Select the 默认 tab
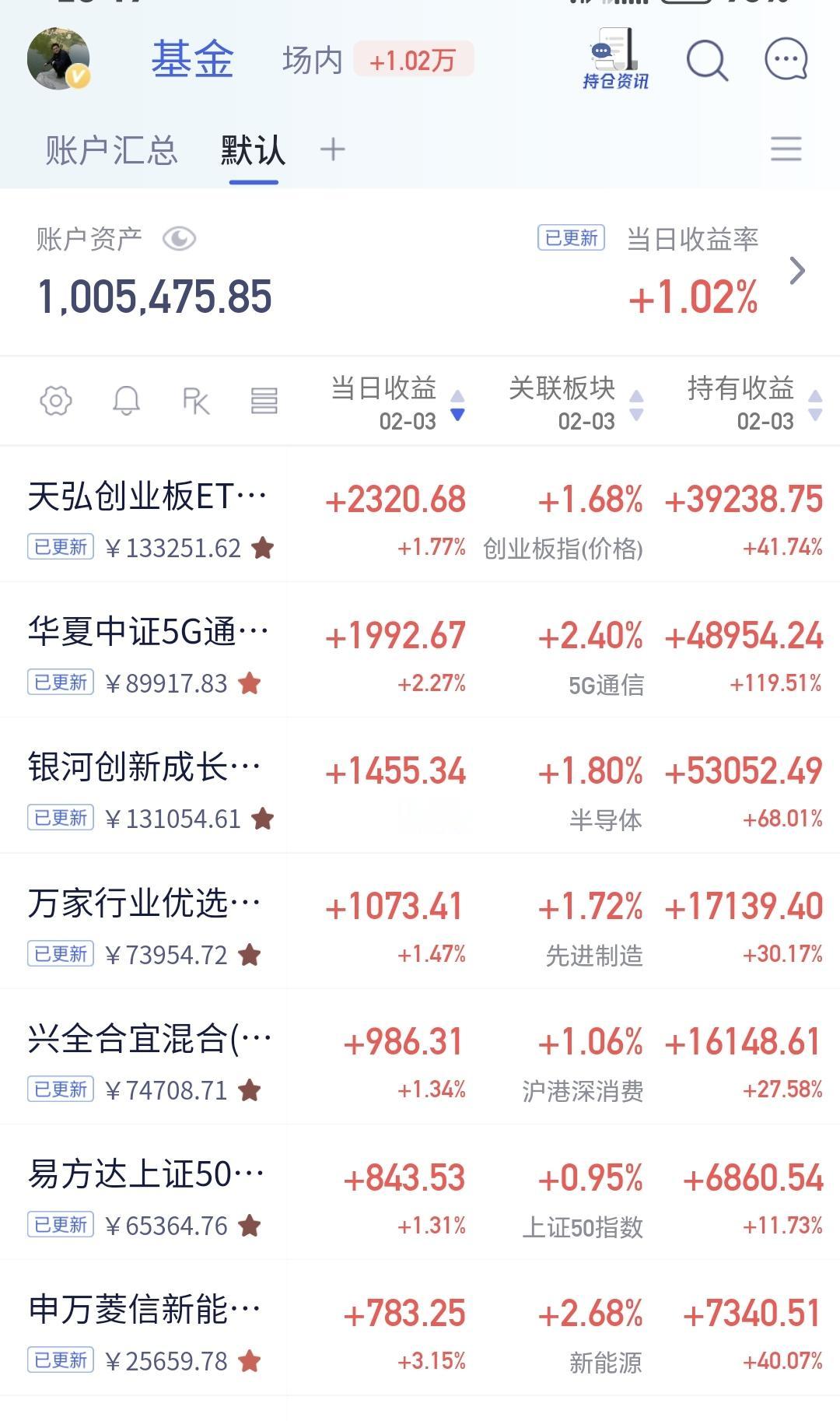 [253, 150]
